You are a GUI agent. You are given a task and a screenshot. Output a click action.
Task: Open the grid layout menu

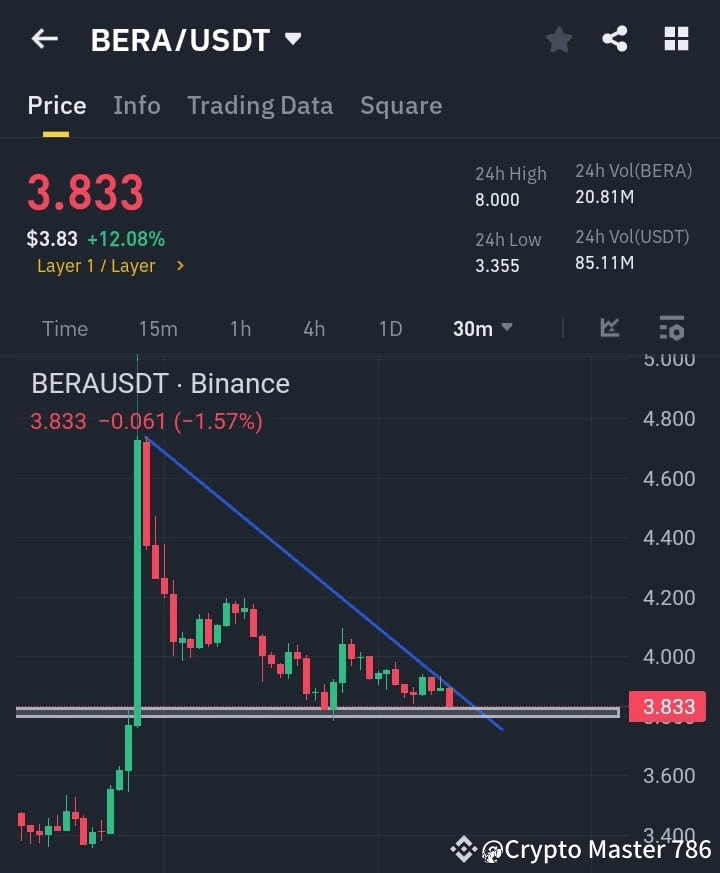(676, 39)
